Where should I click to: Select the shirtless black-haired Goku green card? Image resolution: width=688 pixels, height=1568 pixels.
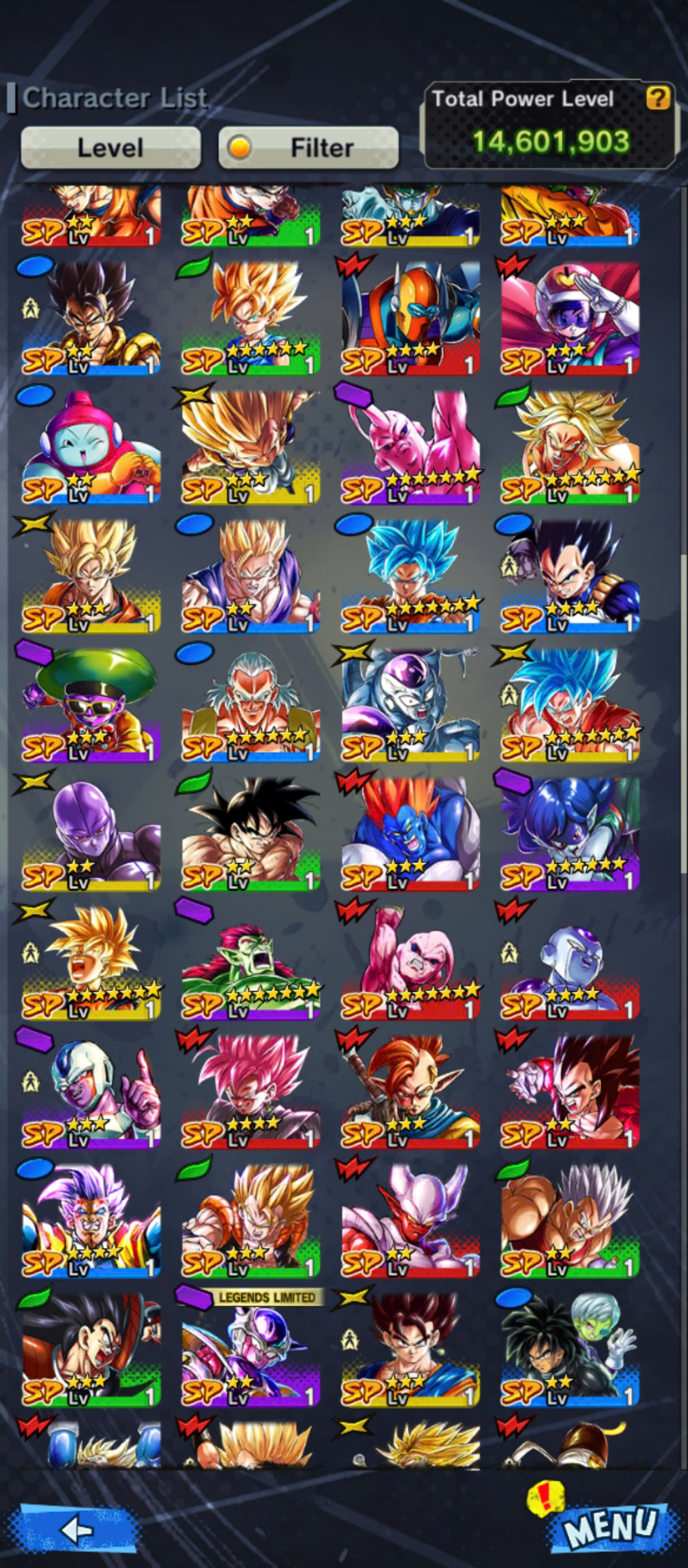pyautogui.click(x=251, y=834)
